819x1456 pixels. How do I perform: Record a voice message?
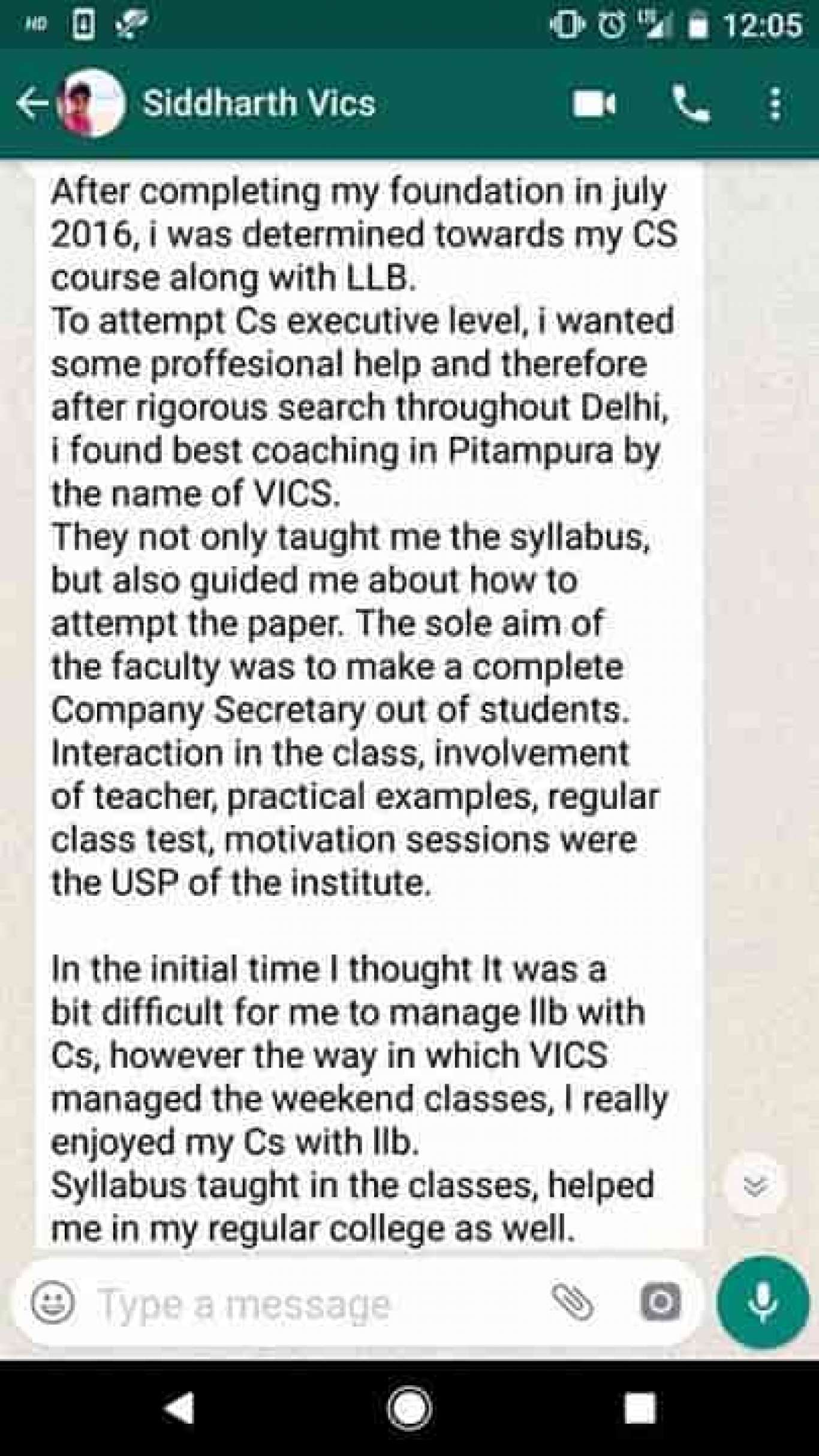coord(763,1302)
